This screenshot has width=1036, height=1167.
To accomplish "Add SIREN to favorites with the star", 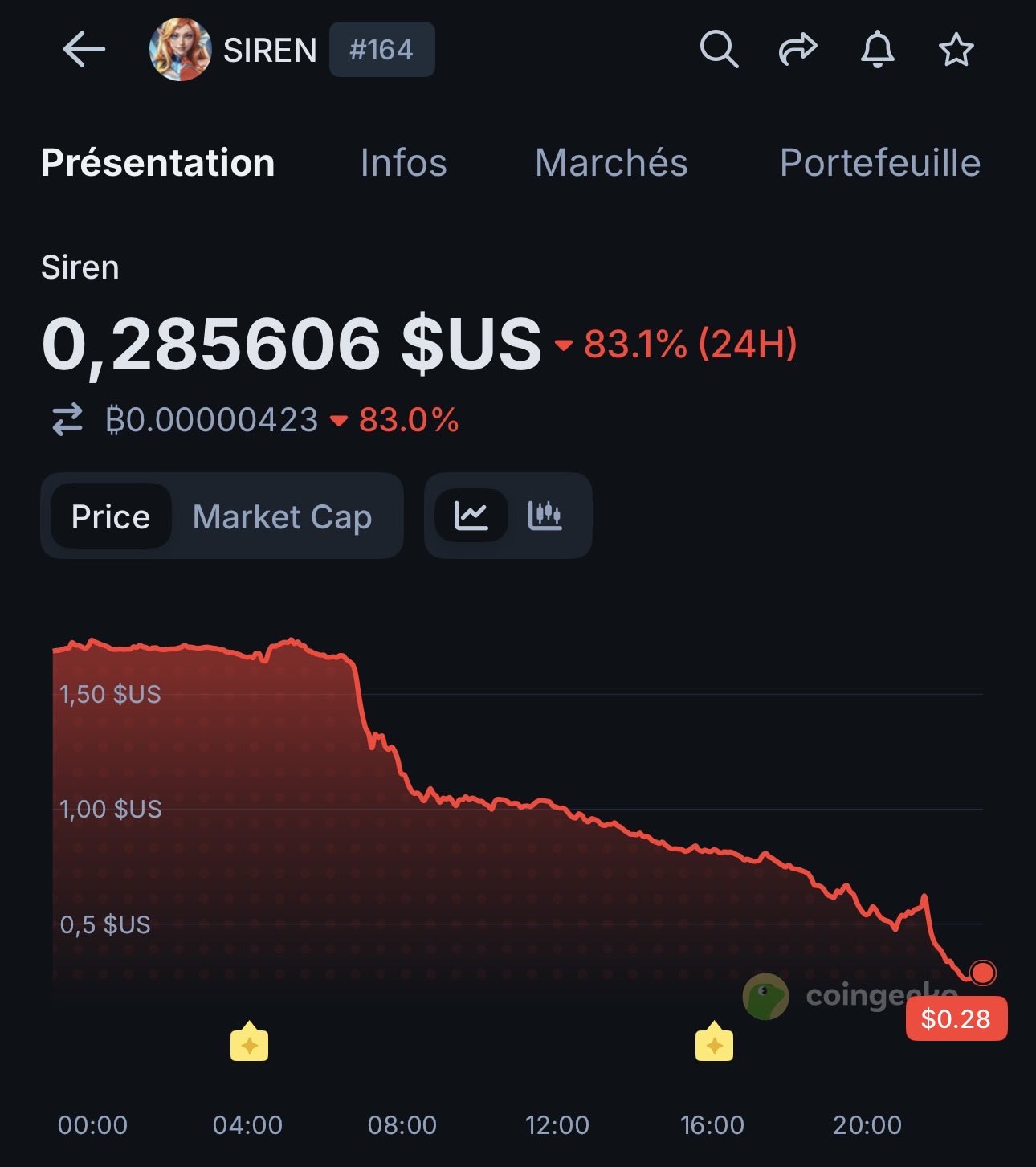I will click(956, 50).
